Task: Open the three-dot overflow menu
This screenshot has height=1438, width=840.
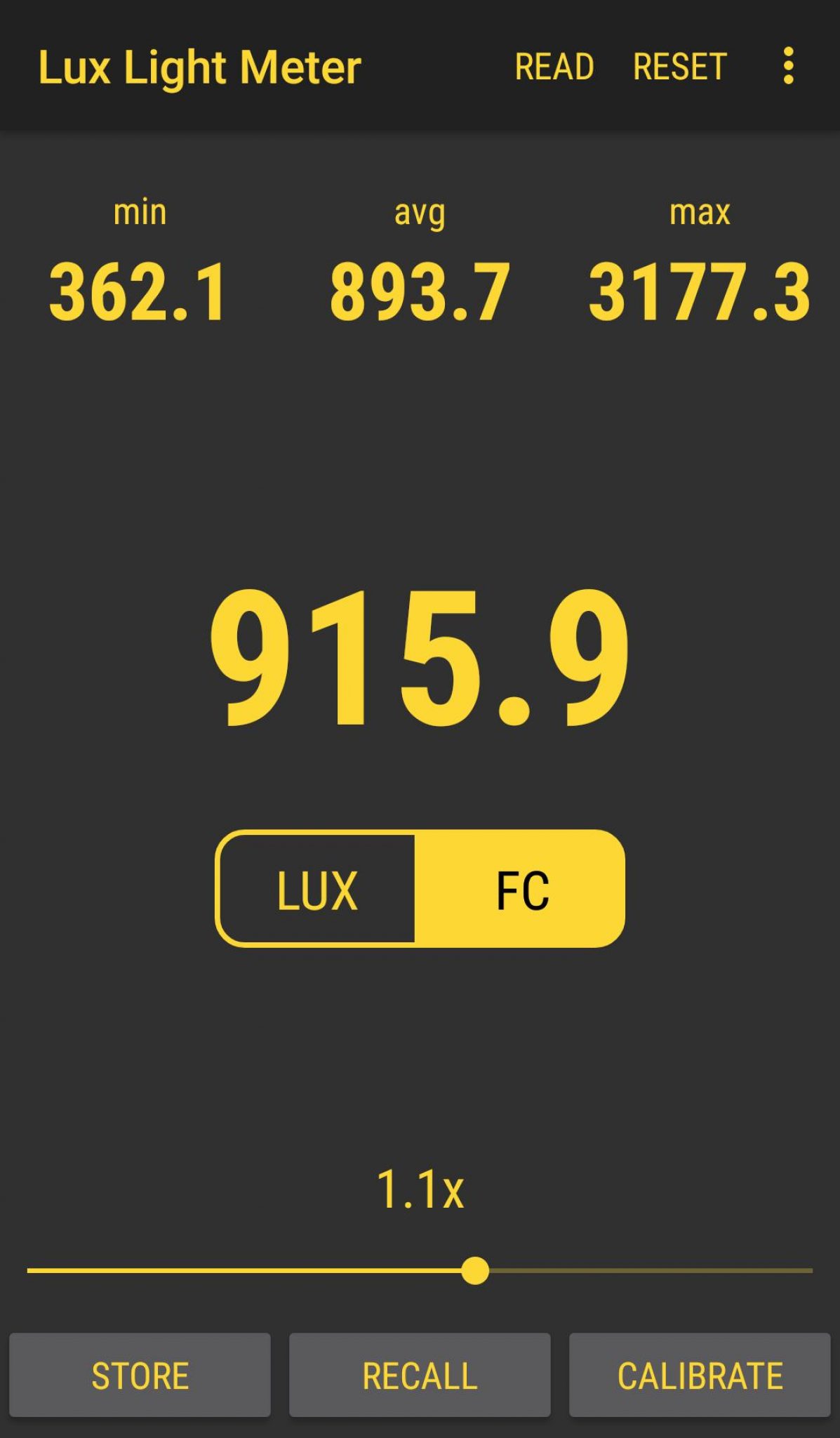Action: point(789,68)
